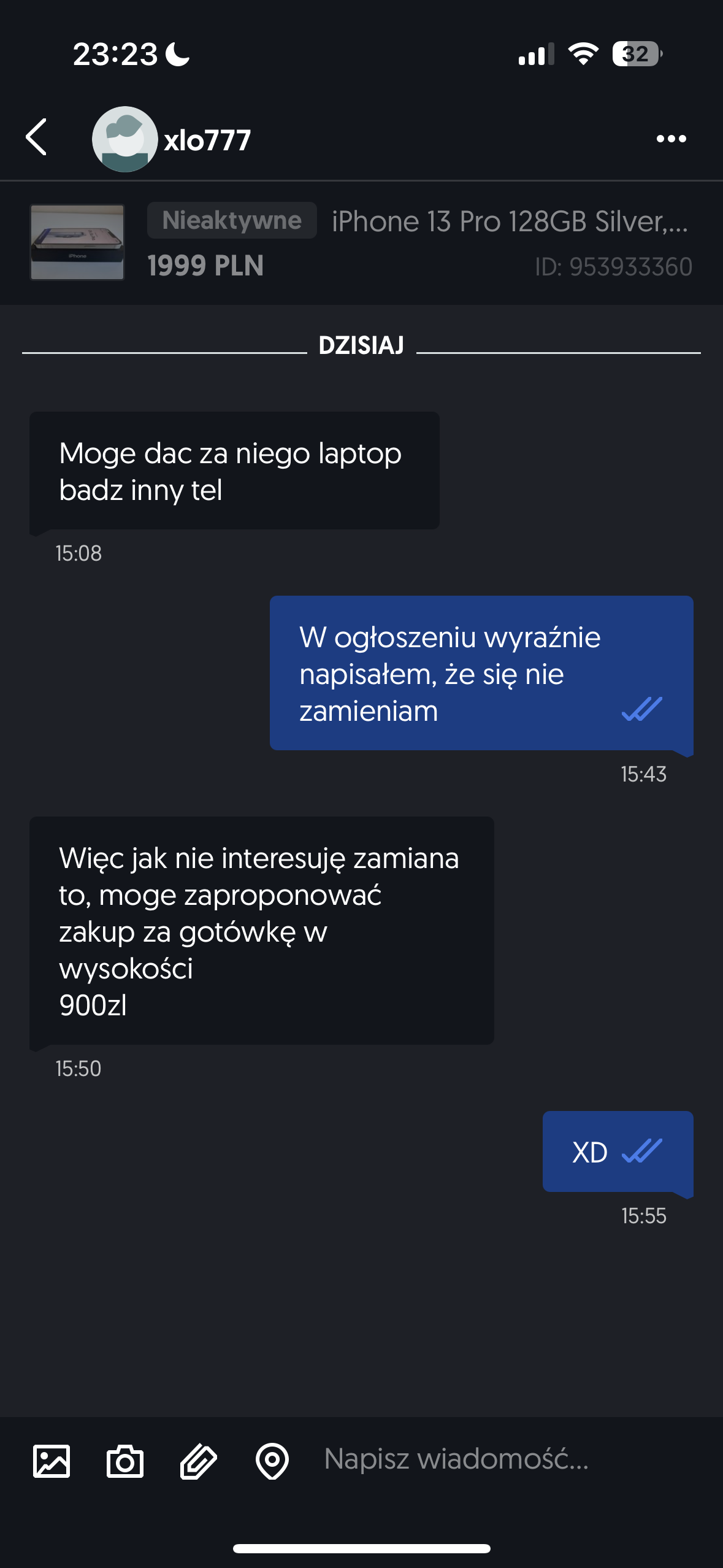Image resolution: width=723 pixels, height=1568 pixels.
Task: Attach a picture from the gallery
Action: pyautogui.click(x=52, y=1461)
